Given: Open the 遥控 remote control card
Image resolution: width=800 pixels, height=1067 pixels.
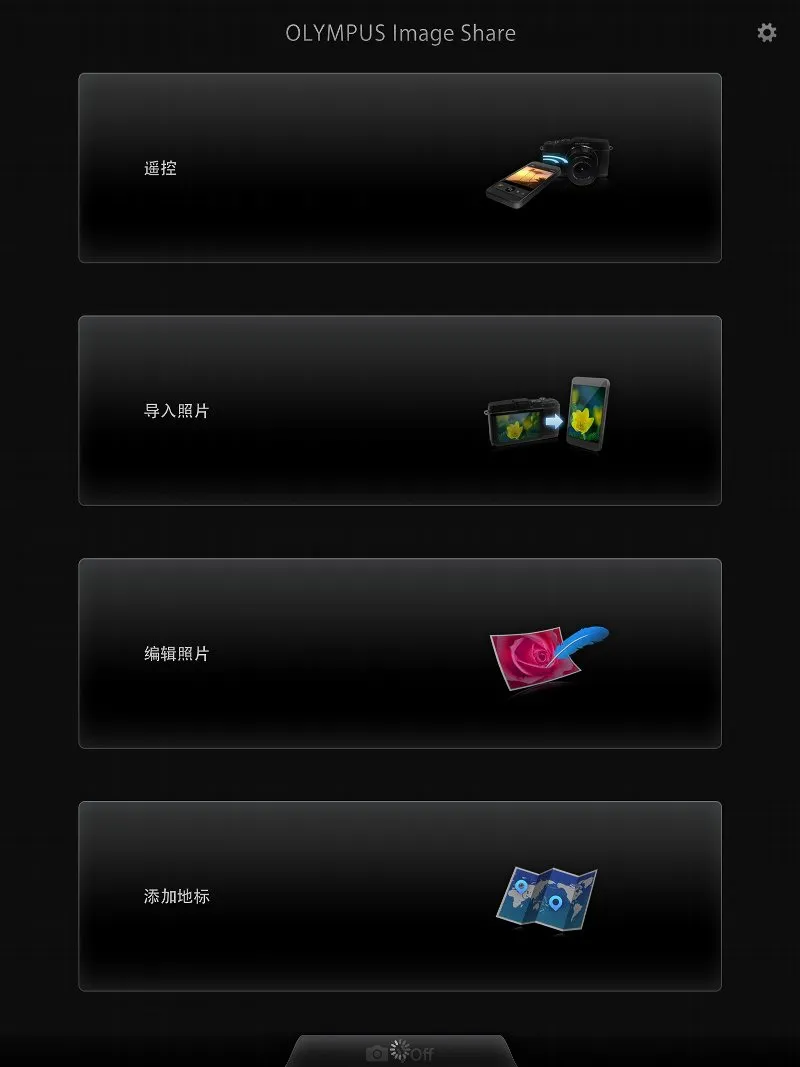Looking at the screenshot, I should (400, 168).
